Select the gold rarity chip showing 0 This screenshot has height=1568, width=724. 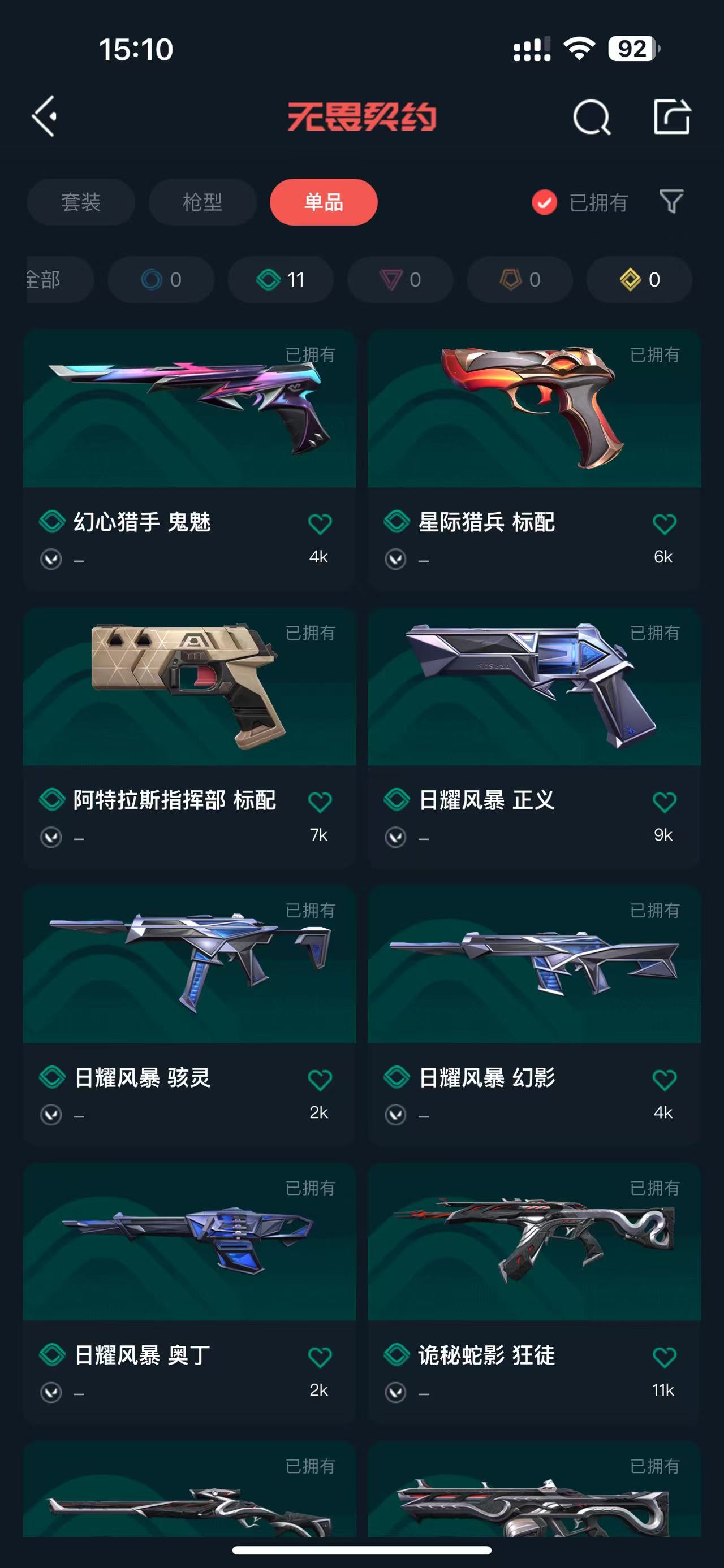(639, 280)
